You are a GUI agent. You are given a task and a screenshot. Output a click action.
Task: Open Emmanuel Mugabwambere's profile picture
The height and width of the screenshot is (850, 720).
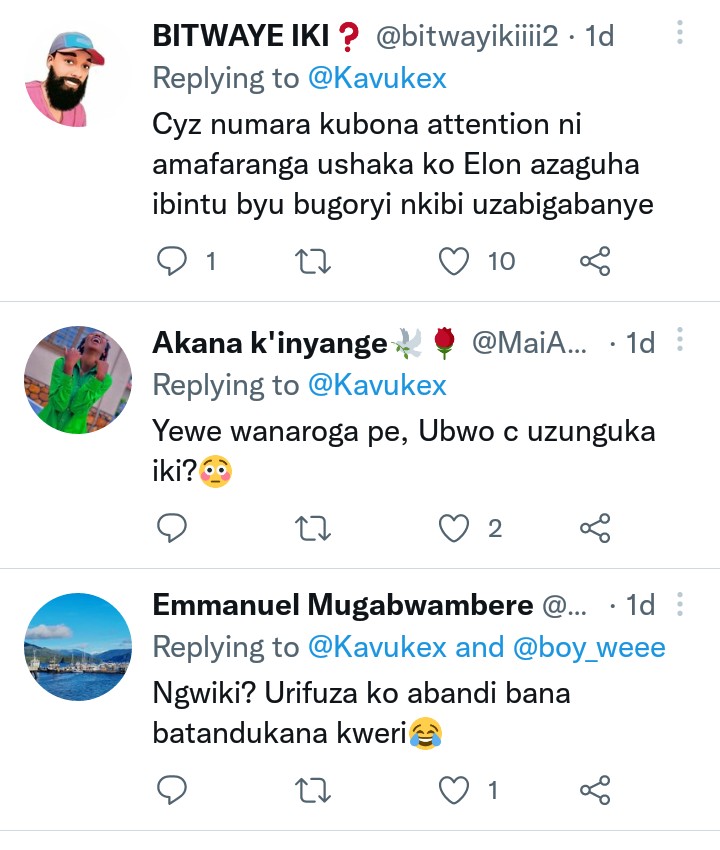pyautogui.click(x=78, y=645)
